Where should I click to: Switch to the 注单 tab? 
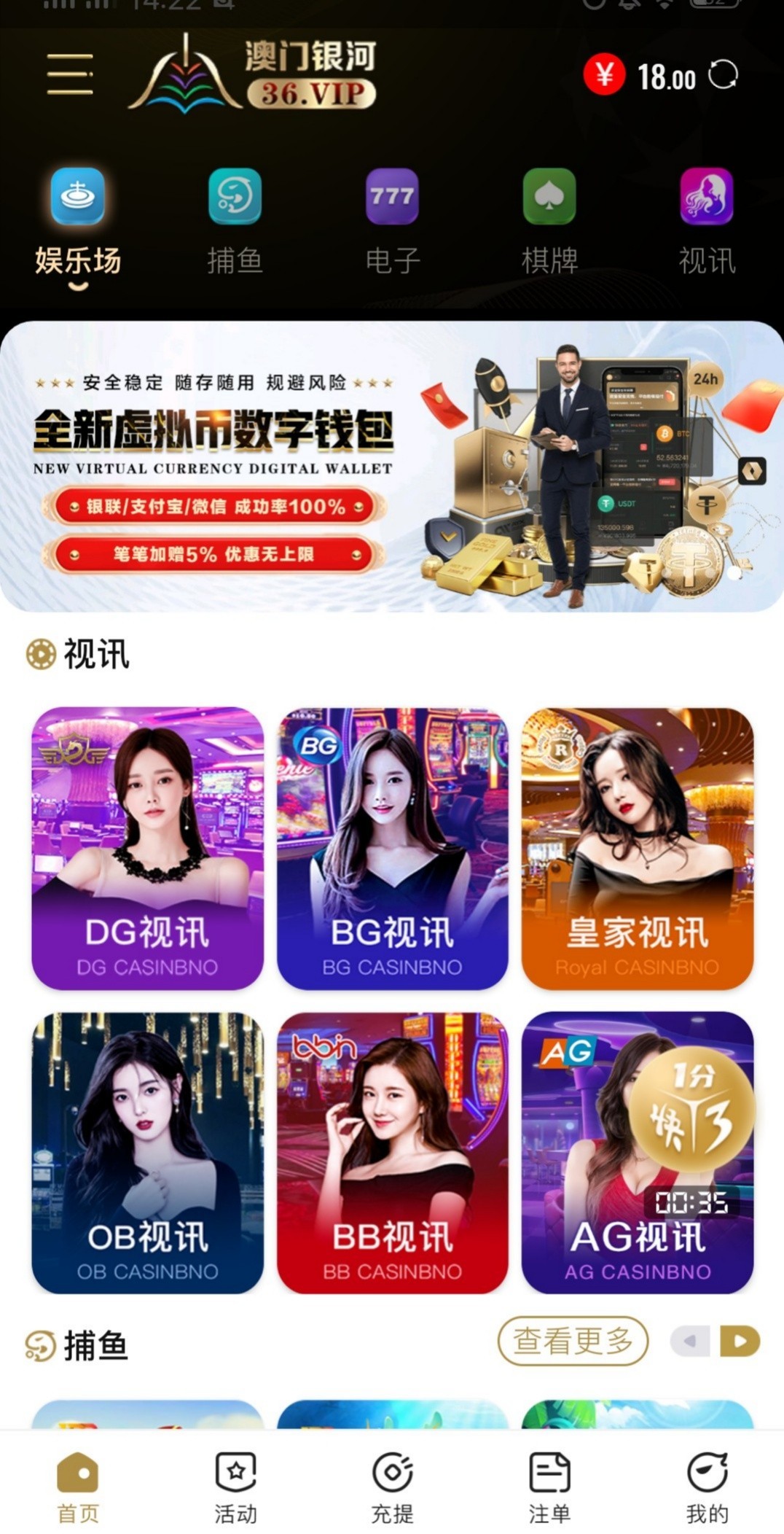[x=549, y=1487]
